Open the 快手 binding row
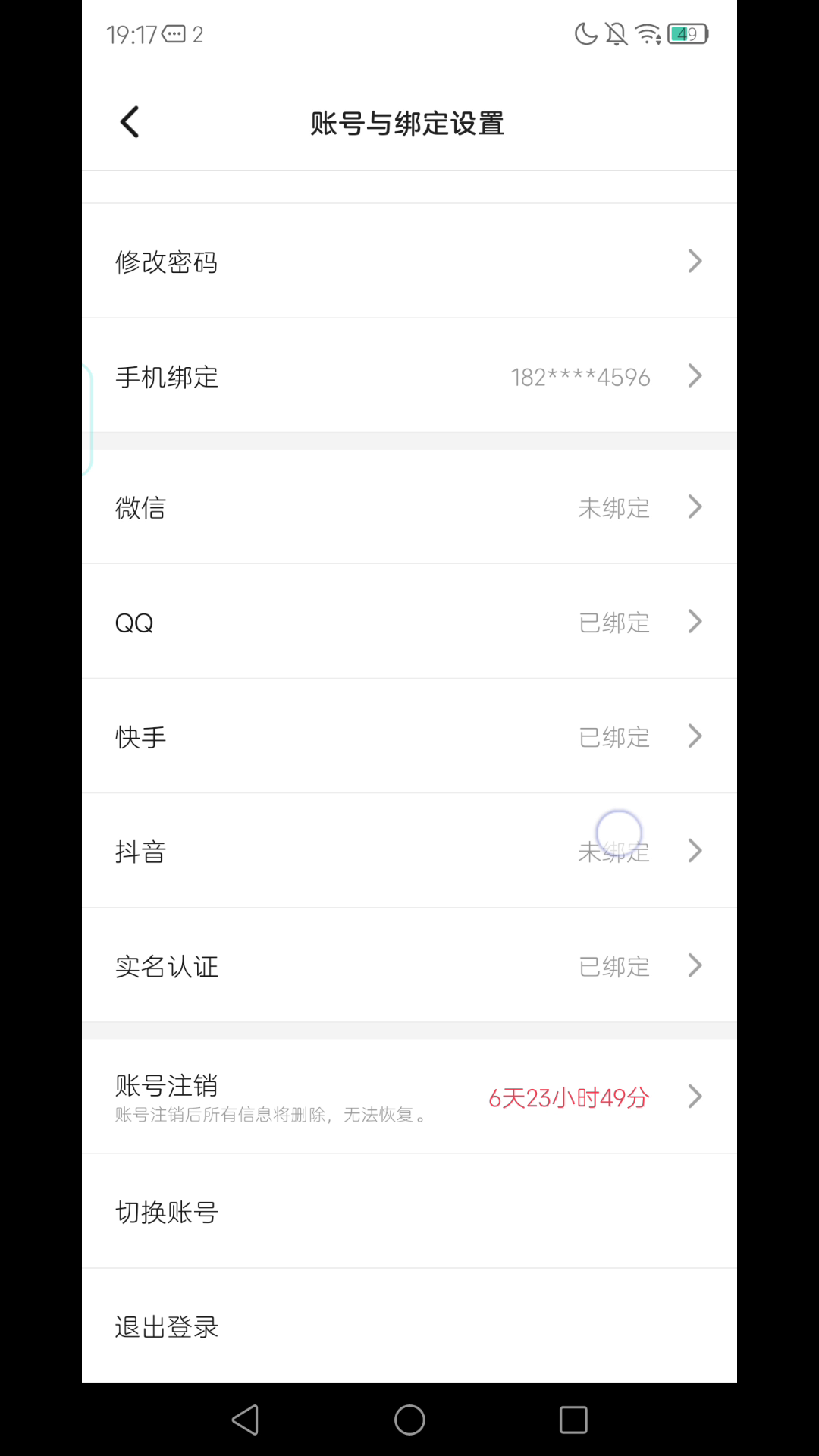The image size is (819, 1456). pos(409,736)
